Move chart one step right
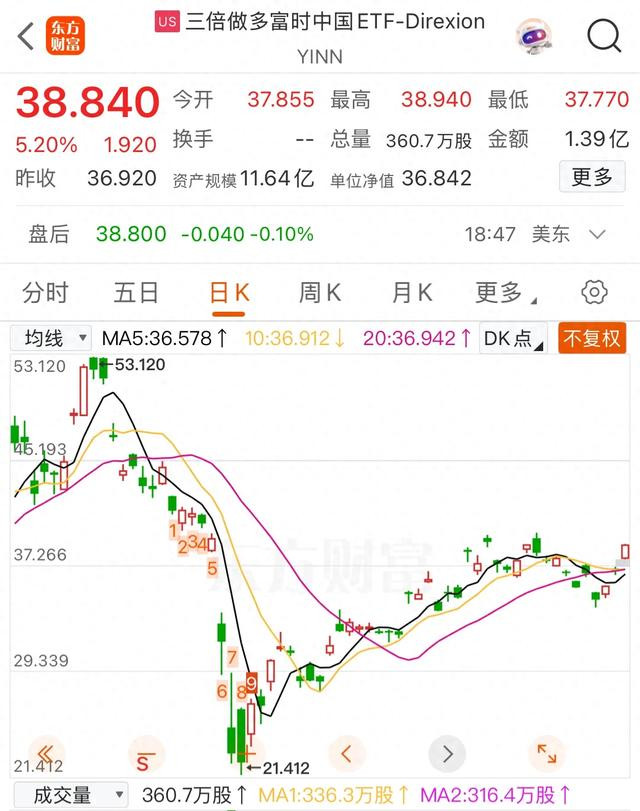Screen dimensions: 640x811 [x=447, y=753]
